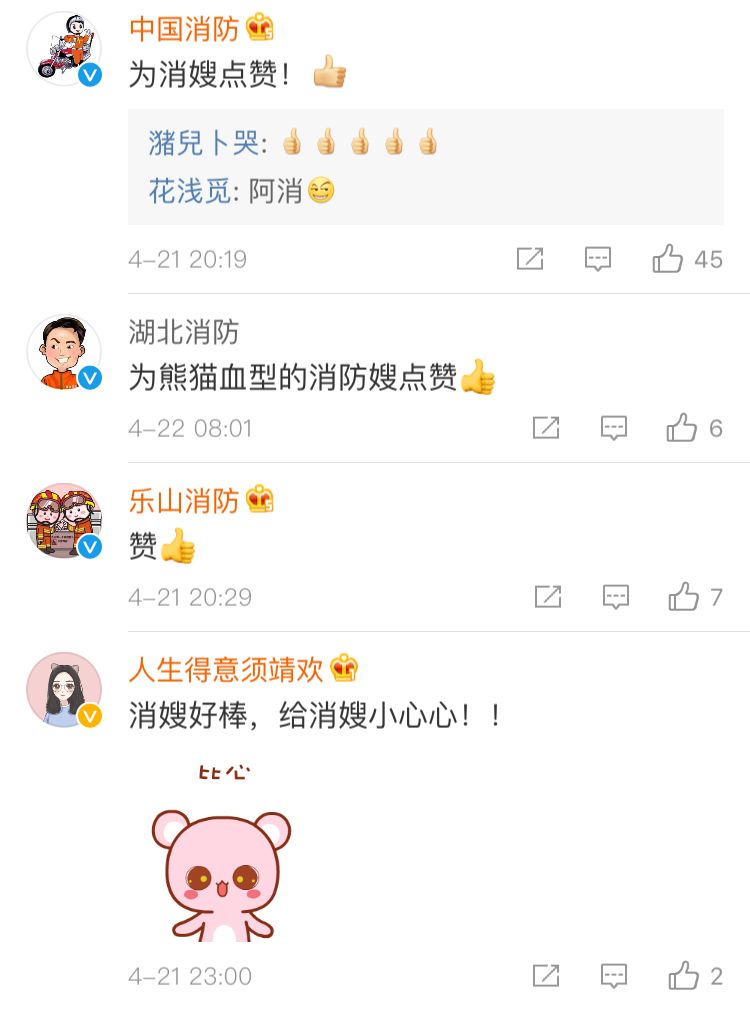The width and height of the screenshot is (750, 1010).
Task: Reply to 人生得意须靖欢's comment
Action: (613, 975)
